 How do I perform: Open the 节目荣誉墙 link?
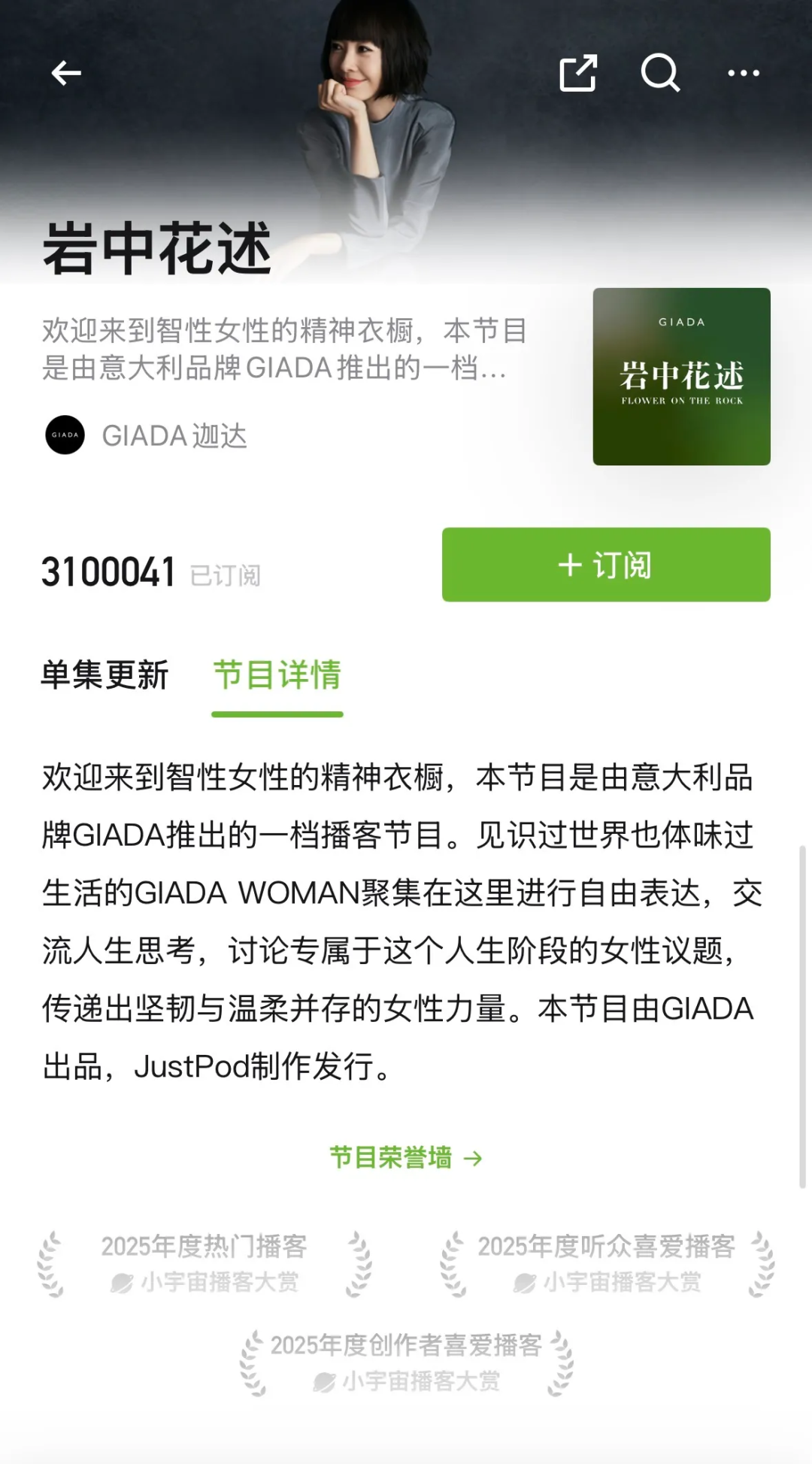pyautogui.click(x=405, y=1158)
